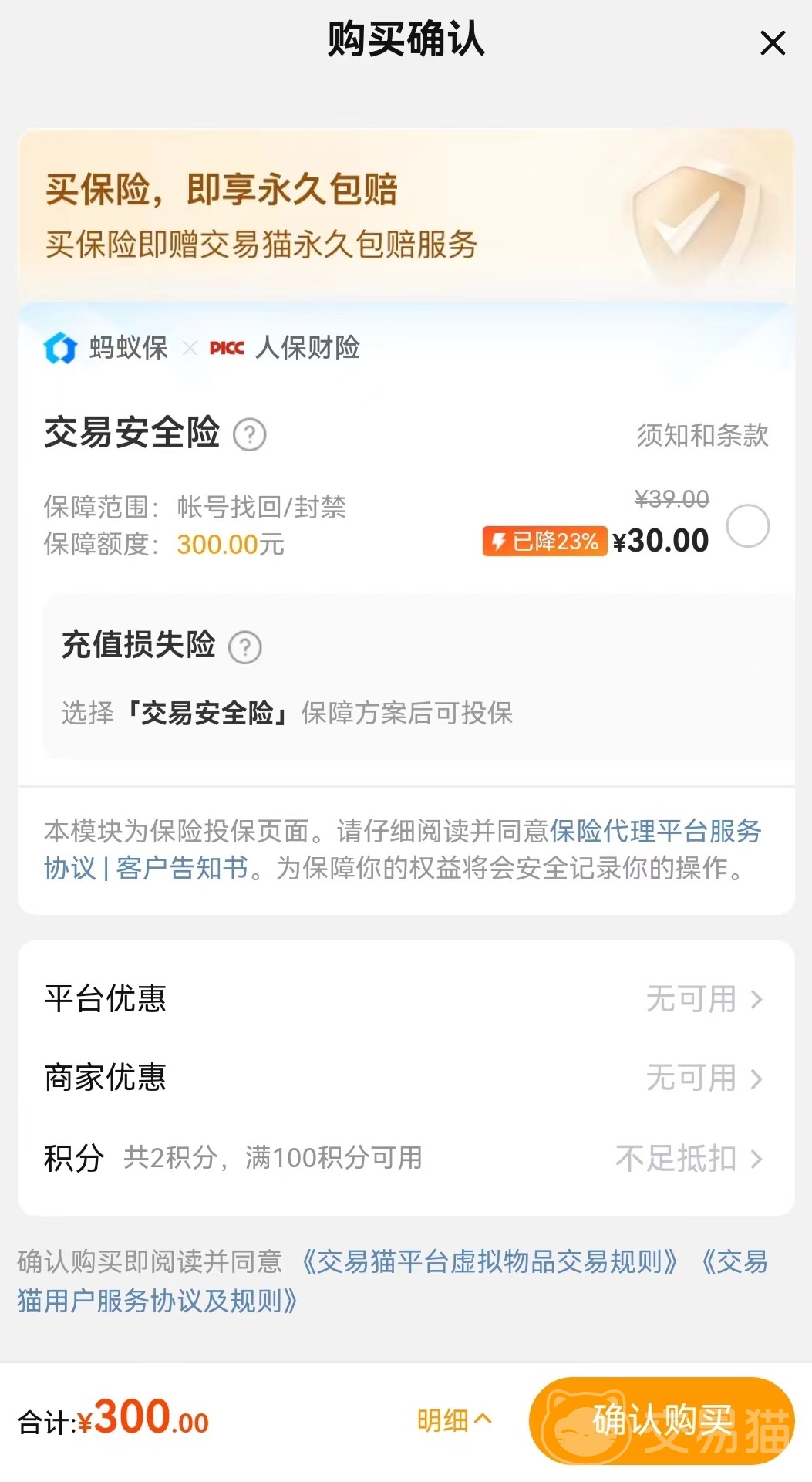Open the 商家优惠 row
The height and width of the screenshot is (1482, 812).
coord(406,1078)
